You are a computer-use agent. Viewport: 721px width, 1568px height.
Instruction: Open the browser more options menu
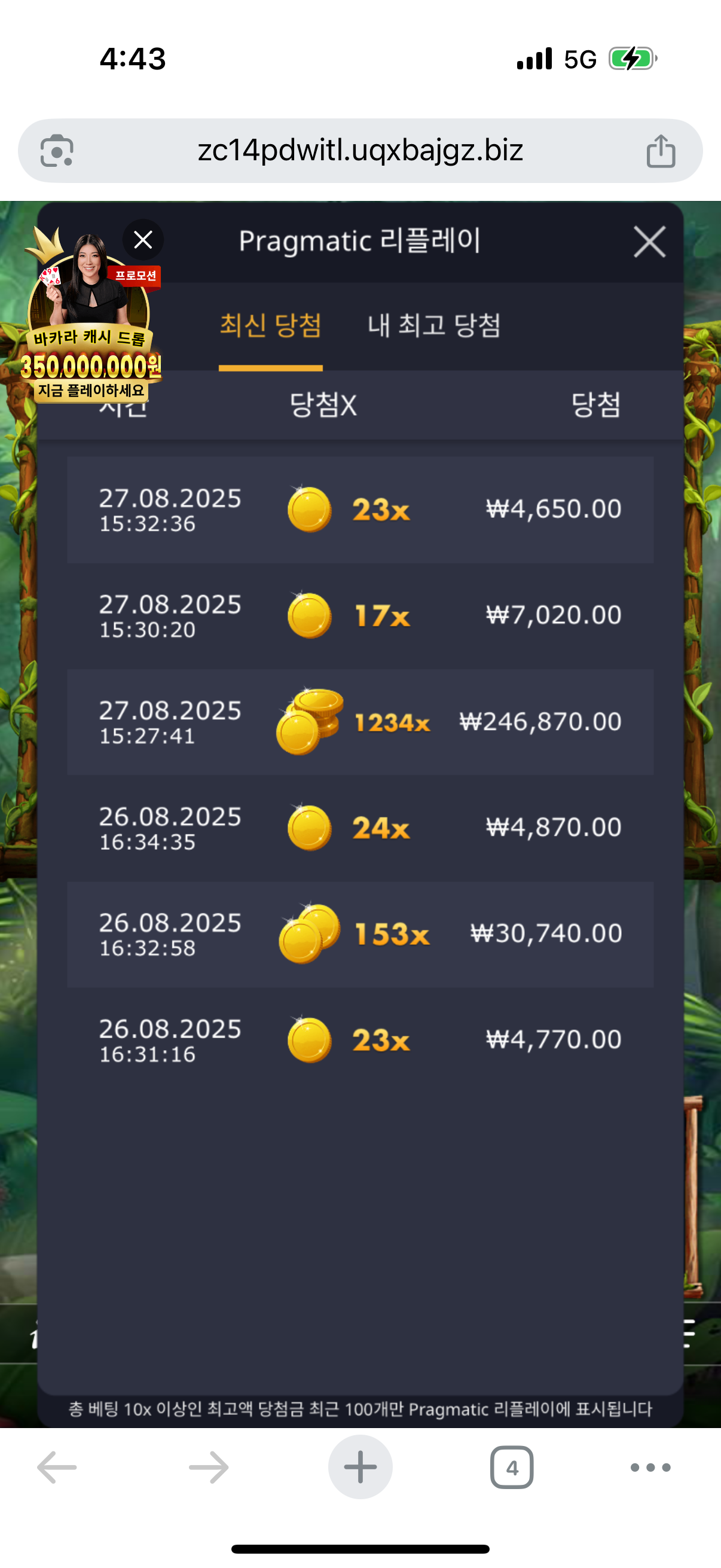coord(650,1467)
